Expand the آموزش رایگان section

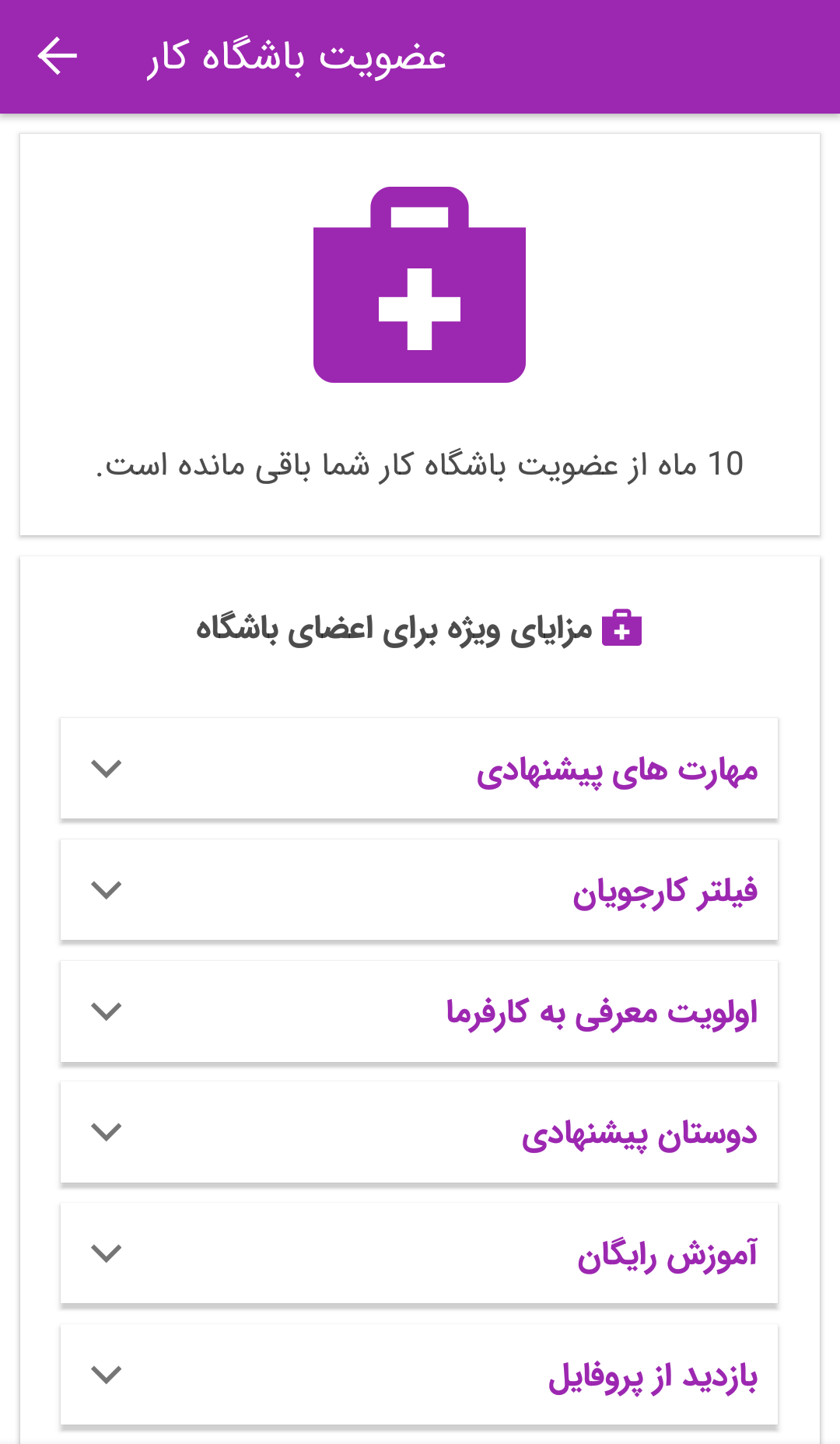click(x=419, y=1253)
